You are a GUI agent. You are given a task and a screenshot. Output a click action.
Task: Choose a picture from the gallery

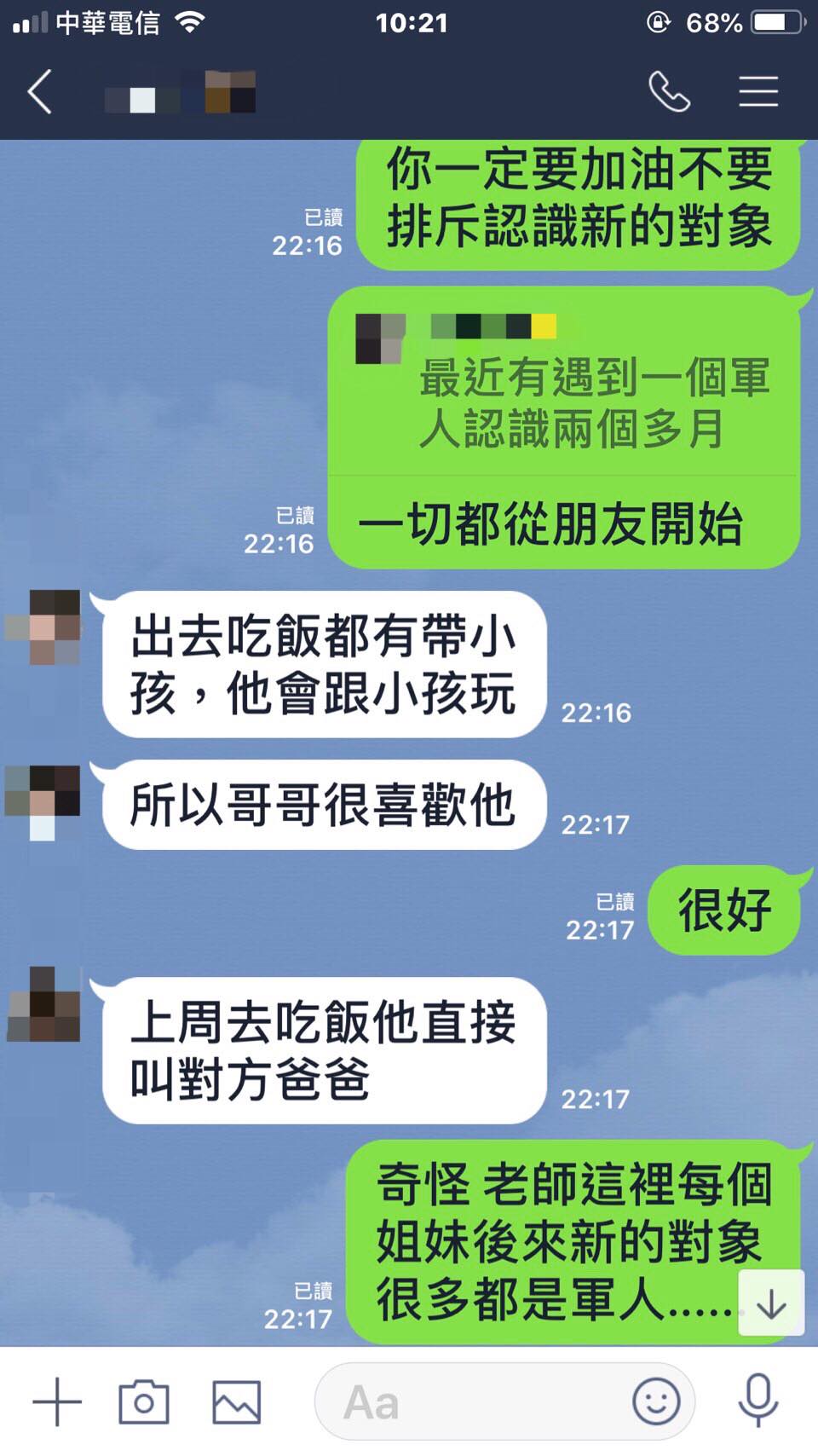[x=236, y=1401]
